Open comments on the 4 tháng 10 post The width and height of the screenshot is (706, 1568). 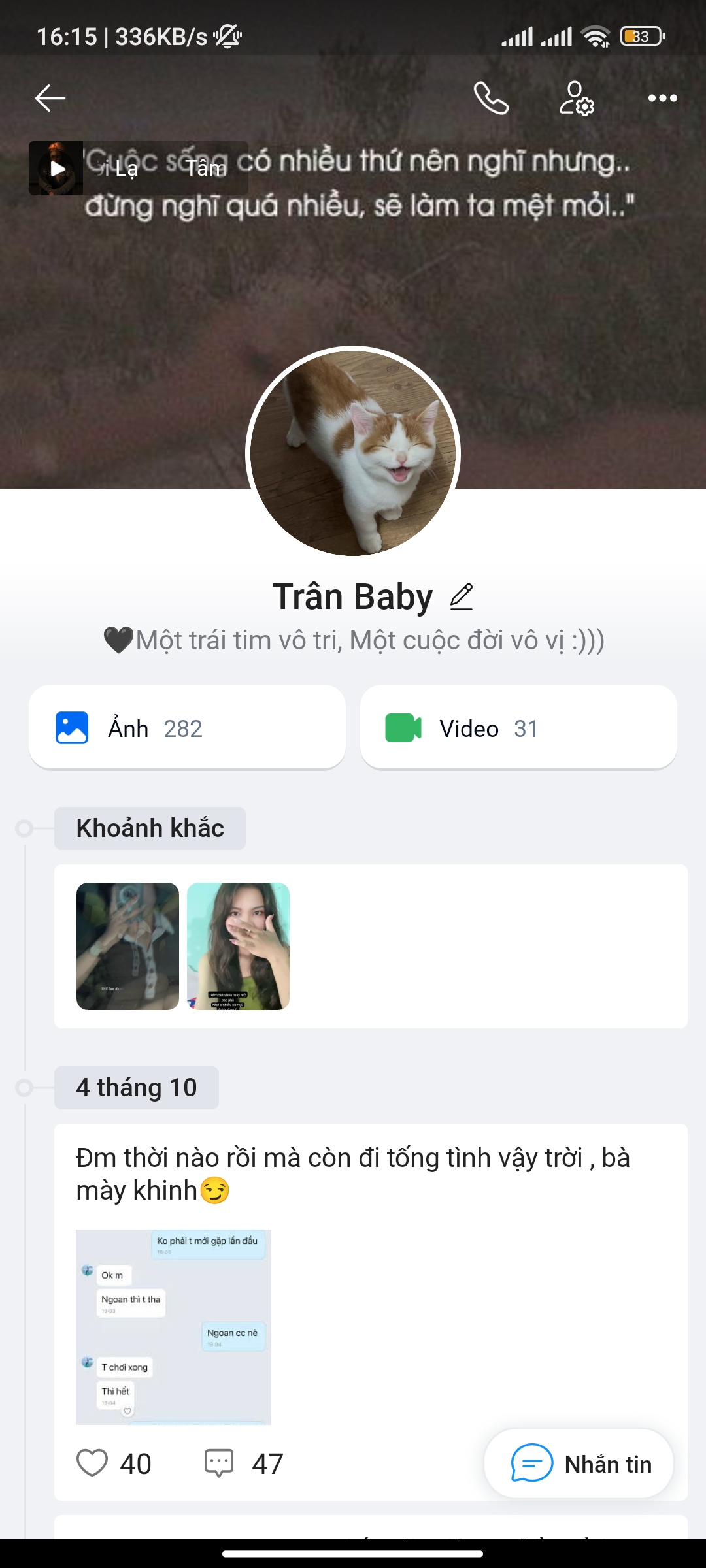click(220, 1463)
